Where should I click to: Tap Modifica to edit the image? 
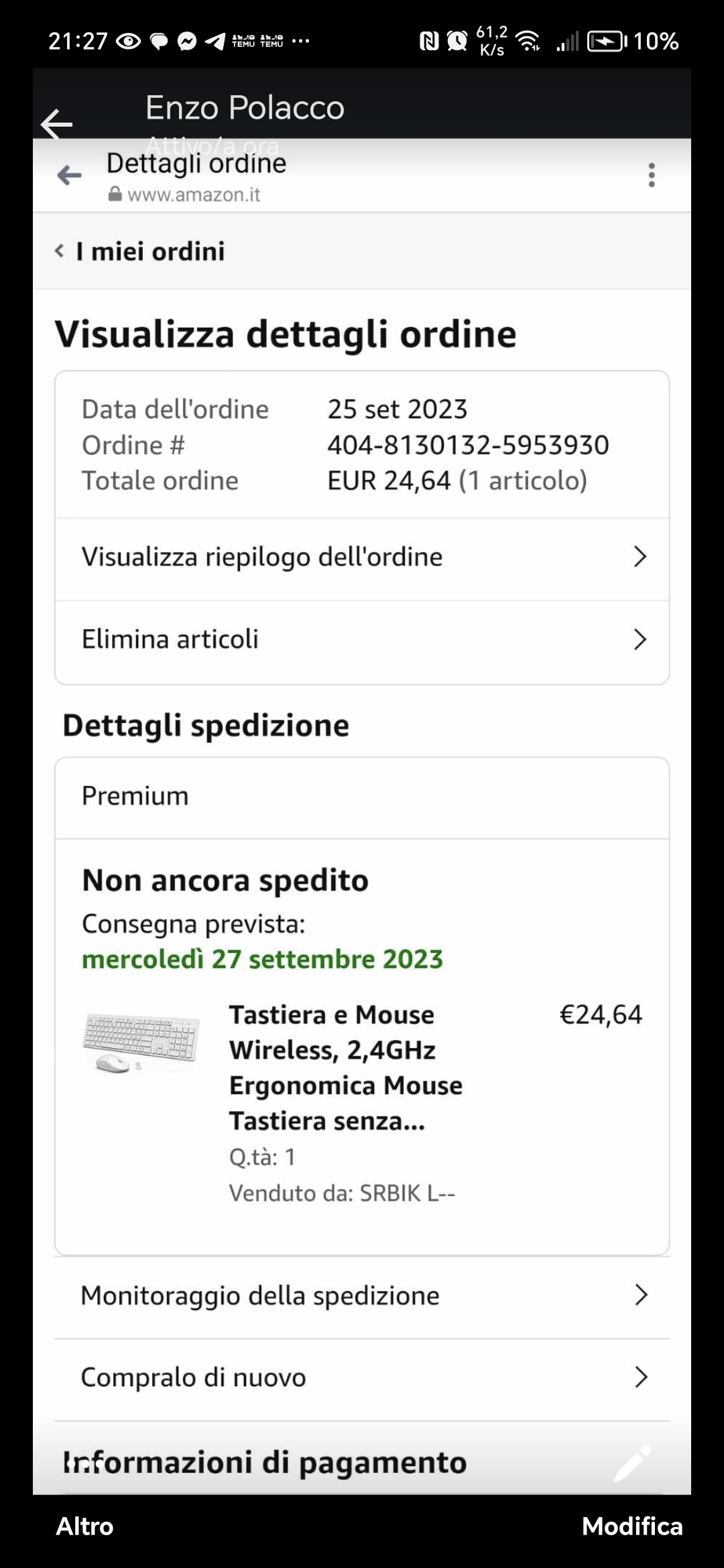pos(631,1526)
